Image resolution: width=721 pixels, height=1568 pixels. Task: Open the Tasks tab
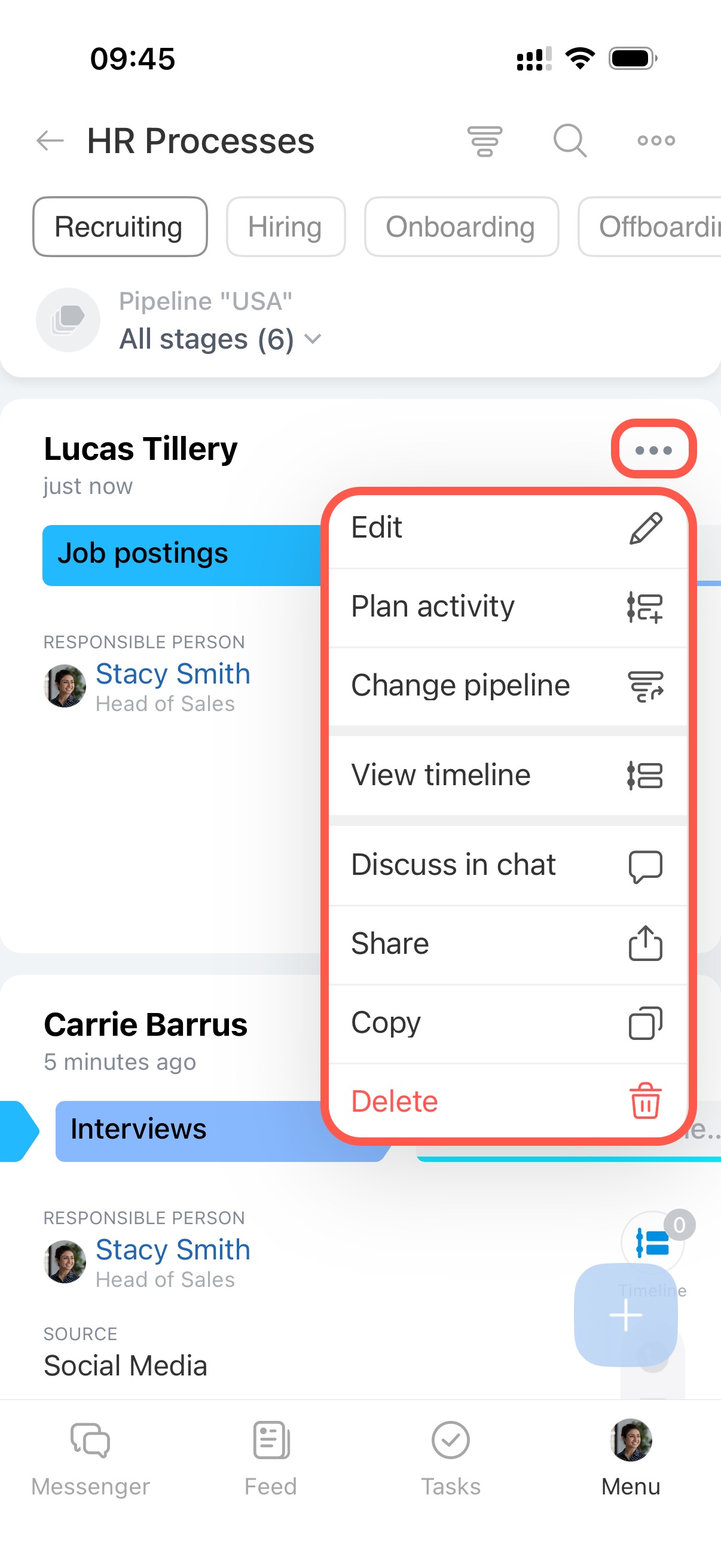tap(450, 1456)
